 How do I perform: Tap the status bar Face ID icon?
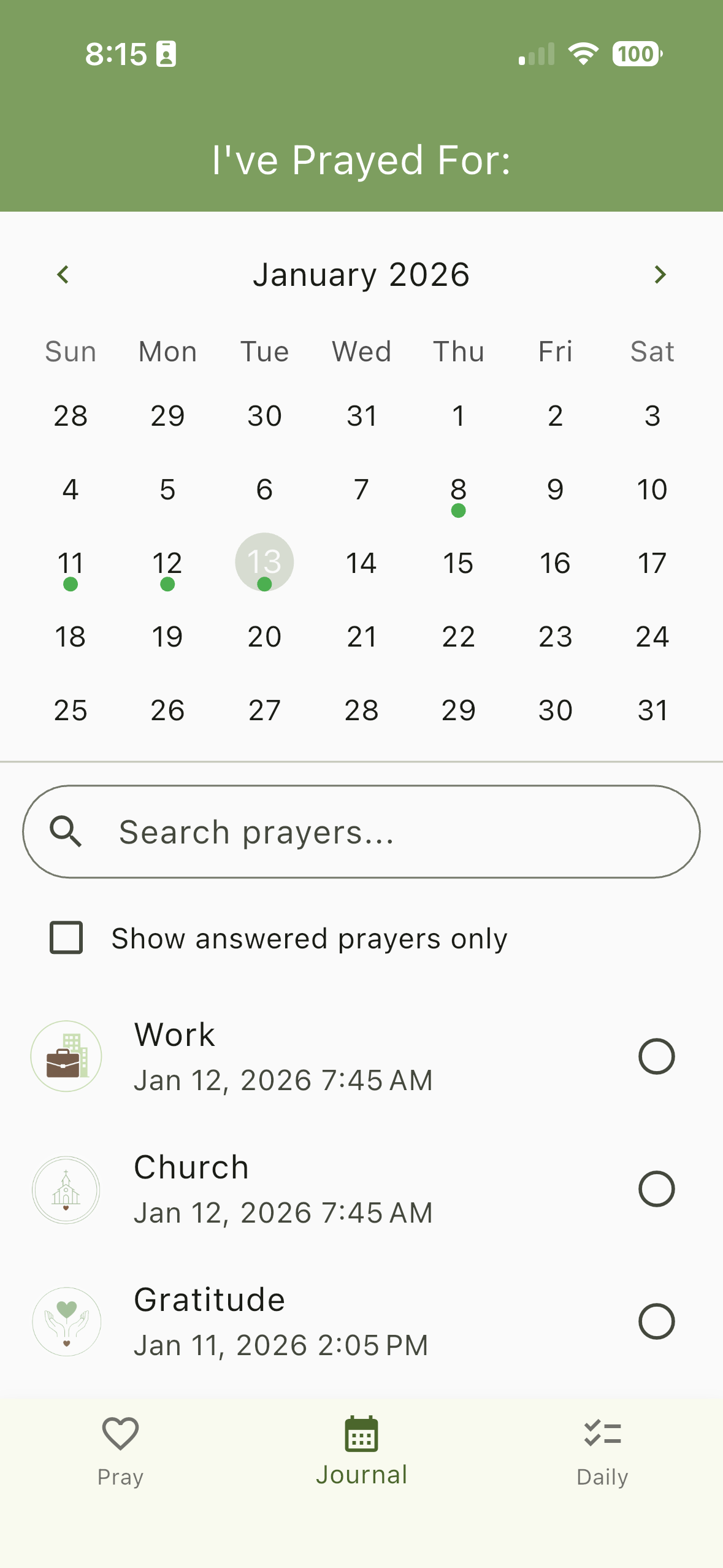click(x=167, y=54)
